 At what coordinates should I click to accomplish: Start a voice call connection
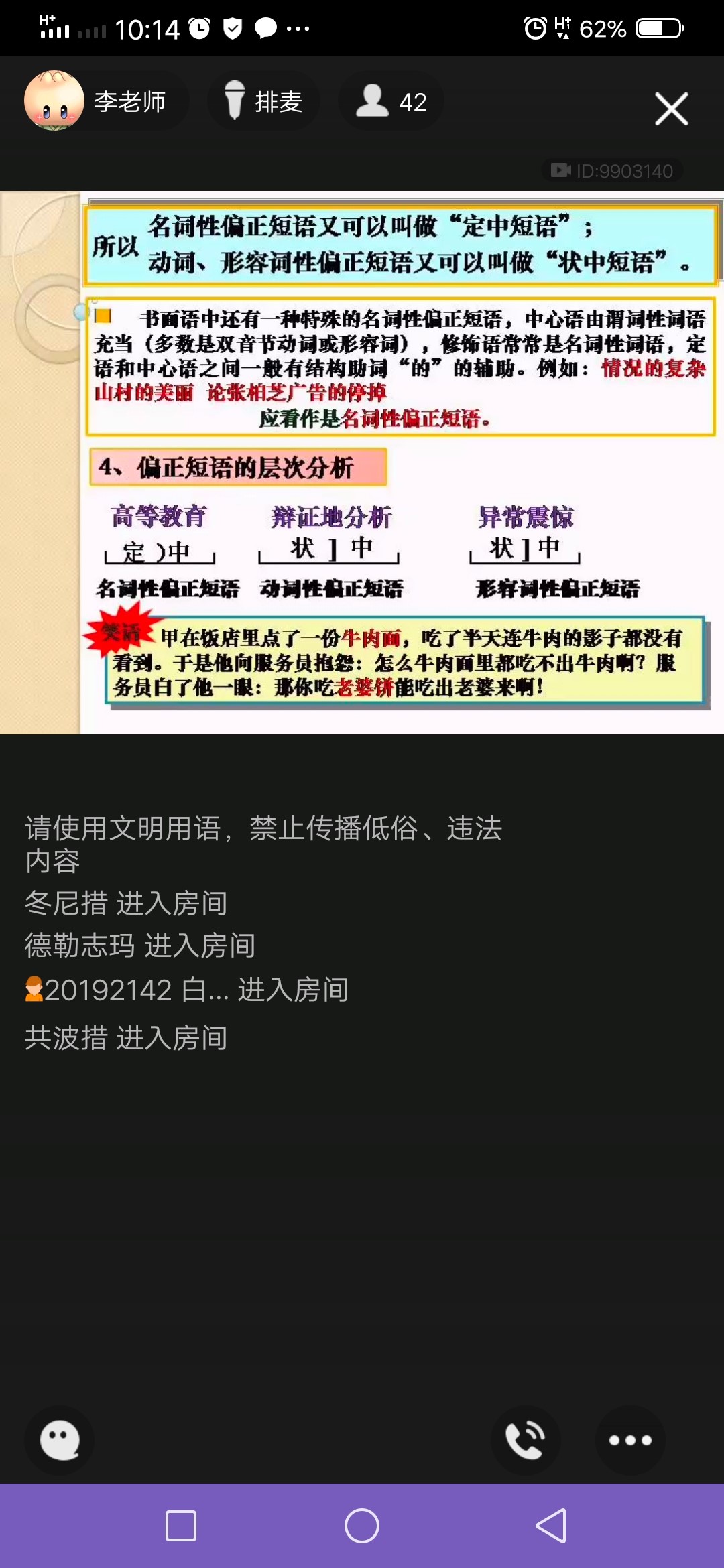point(526,1440)
